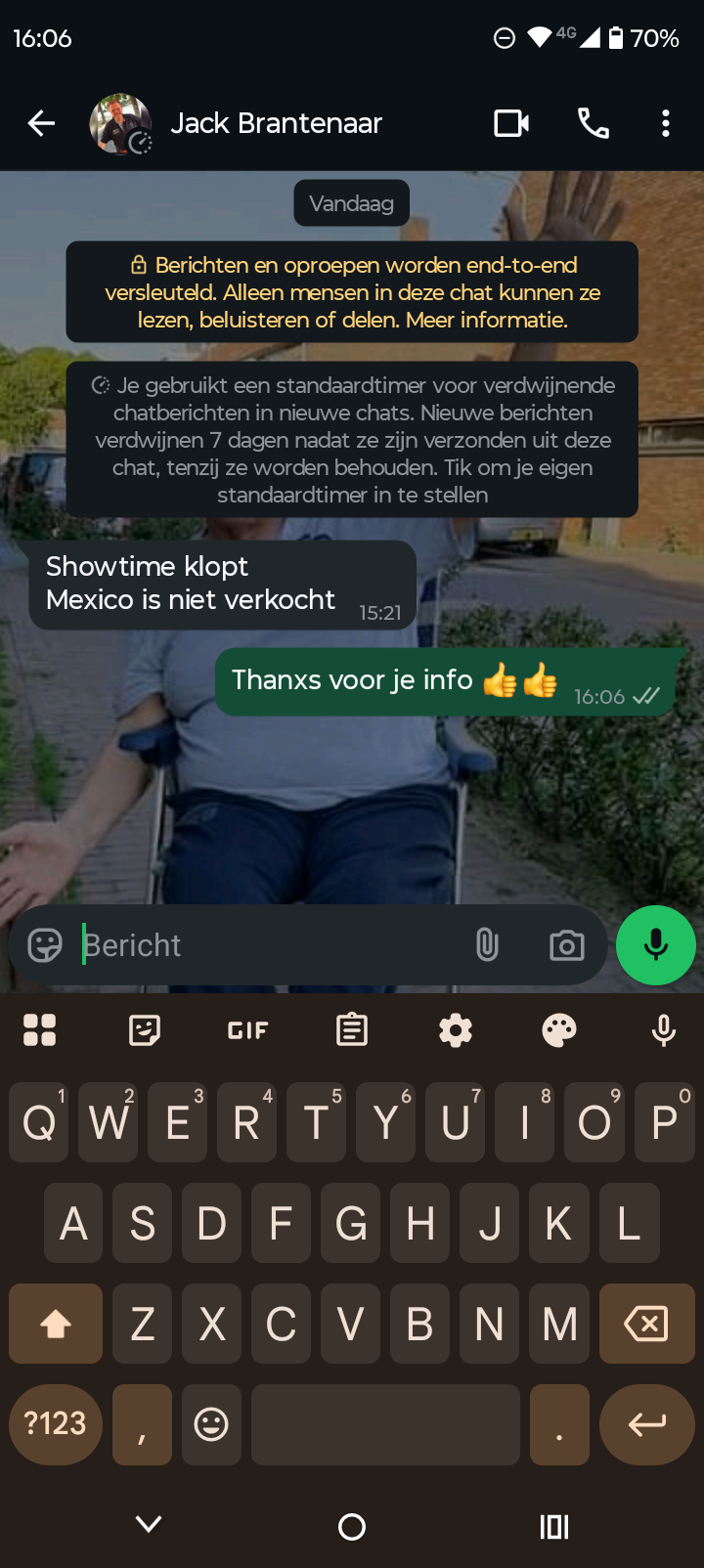Tap the keyboard backspace key
The image size is (704, 1568).
[x=646, y=1324]
